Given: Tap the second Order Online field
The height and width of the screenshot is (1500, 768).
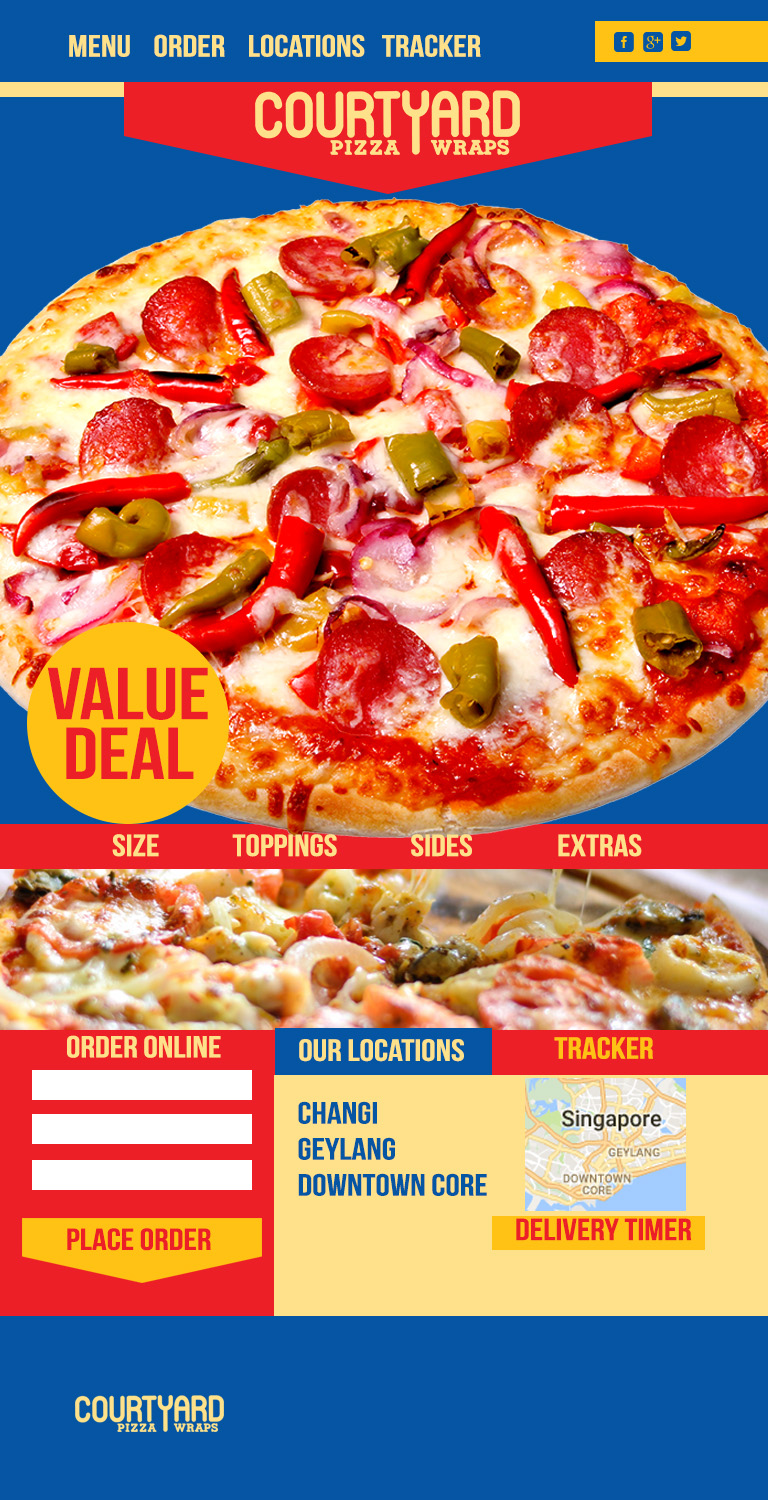Looking at the screenshot, I should tap(142, 1129).
